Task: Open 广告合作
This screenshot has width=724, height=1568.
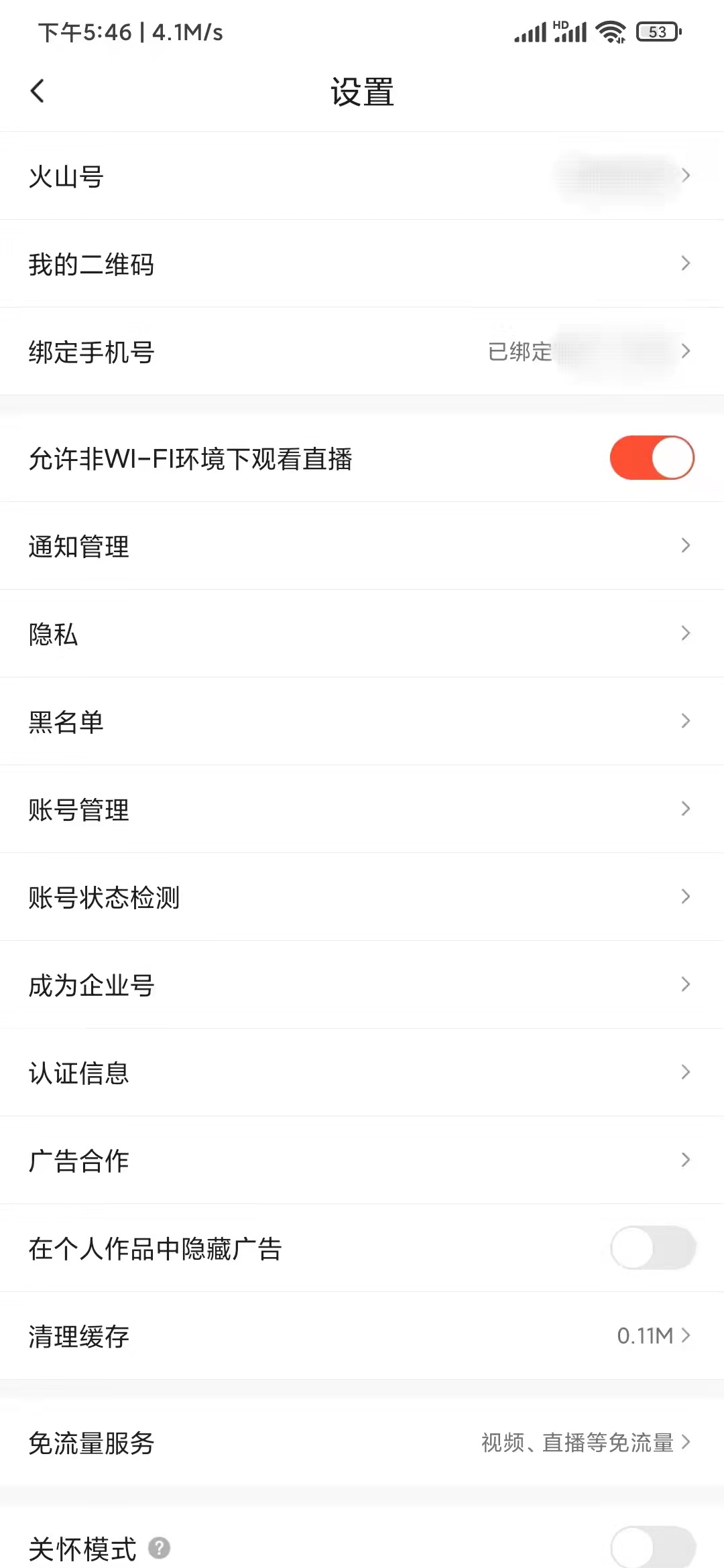Action: (362, 1161)
